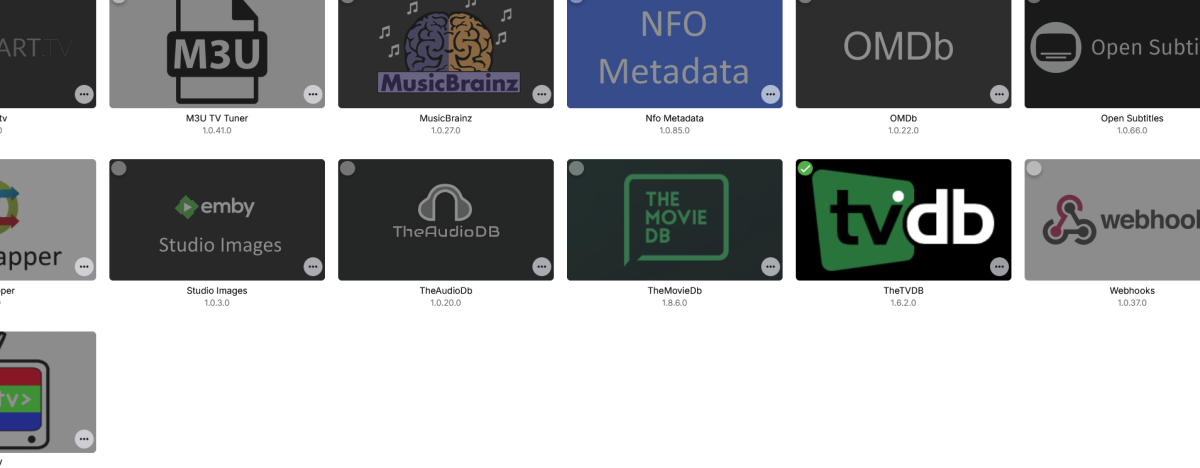Deselect the checked TheTVDB plugin

click(x=805, y=168)
